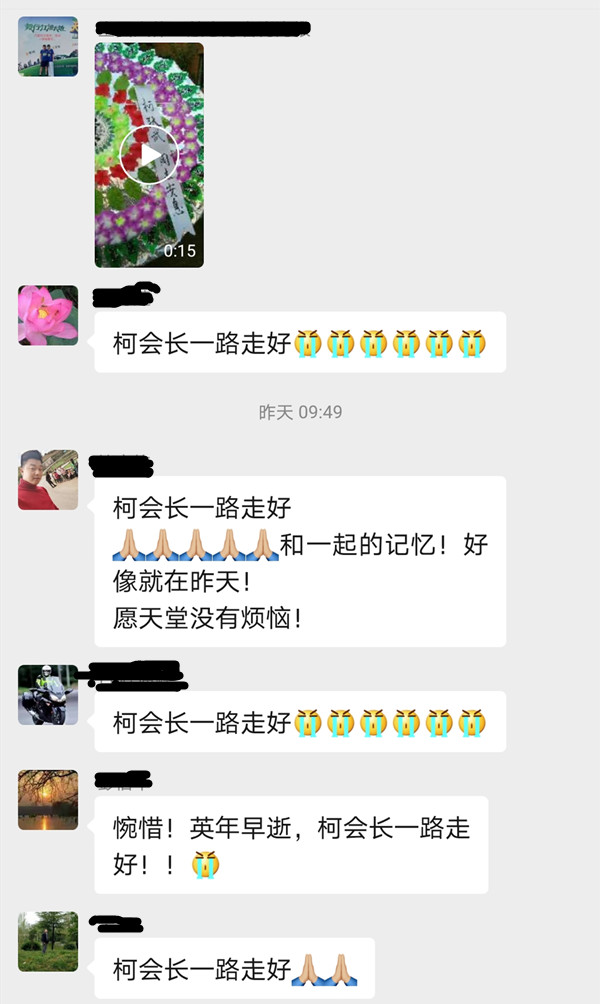
Task: Open profile of the video sender's avatar
Action: coord(48,46)
